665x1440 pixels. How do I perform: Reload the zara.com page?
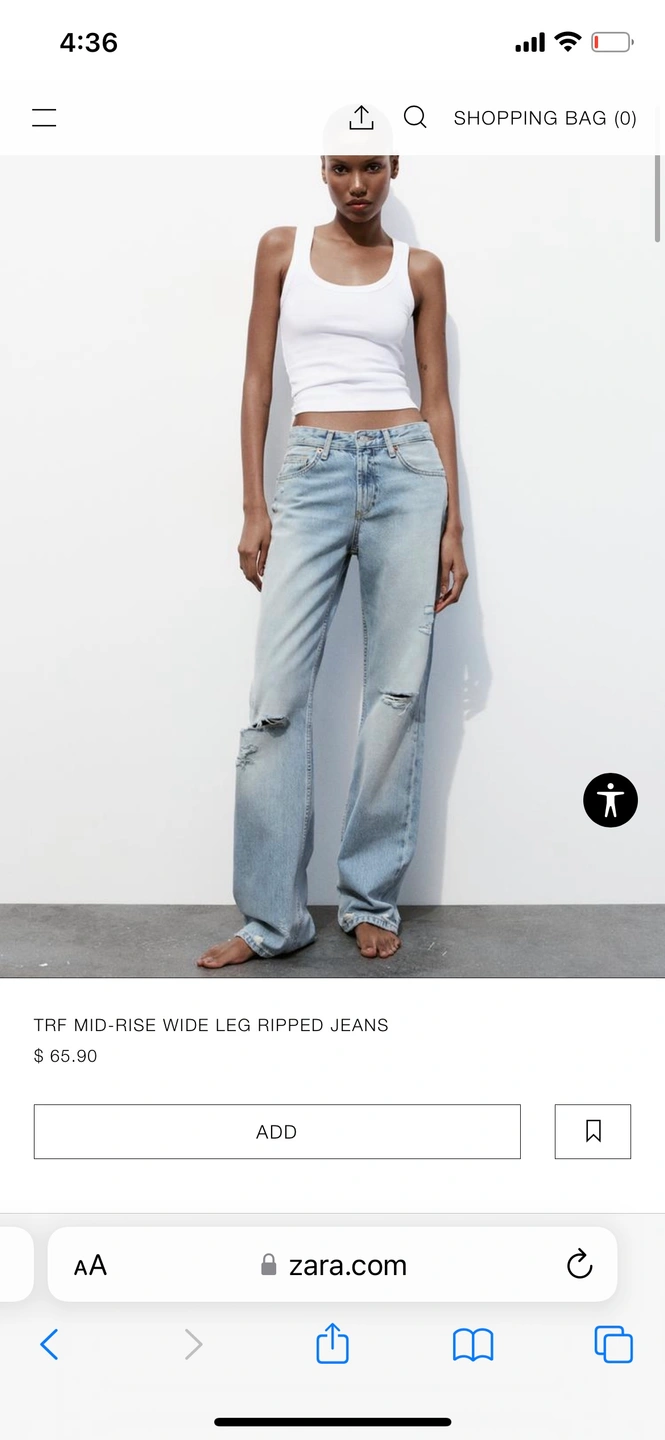point(579,1265)
